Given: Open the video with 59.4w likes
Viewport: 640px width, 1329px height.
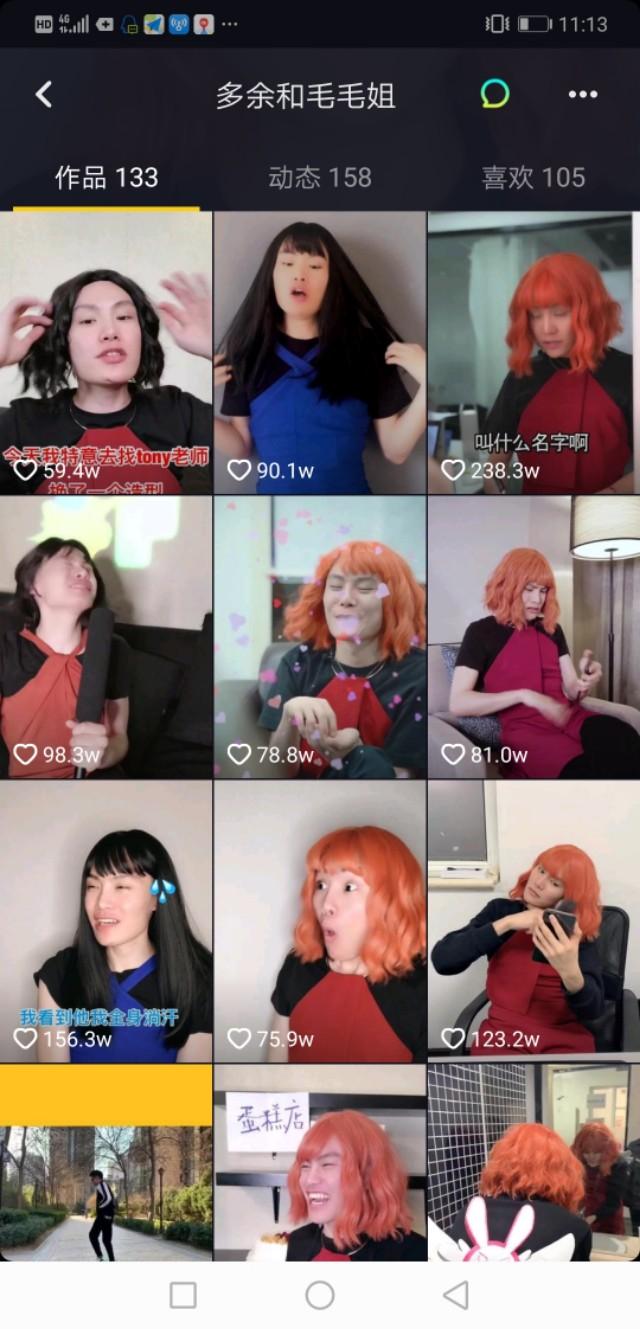Looking at the screenshot, I should (106, 352).
